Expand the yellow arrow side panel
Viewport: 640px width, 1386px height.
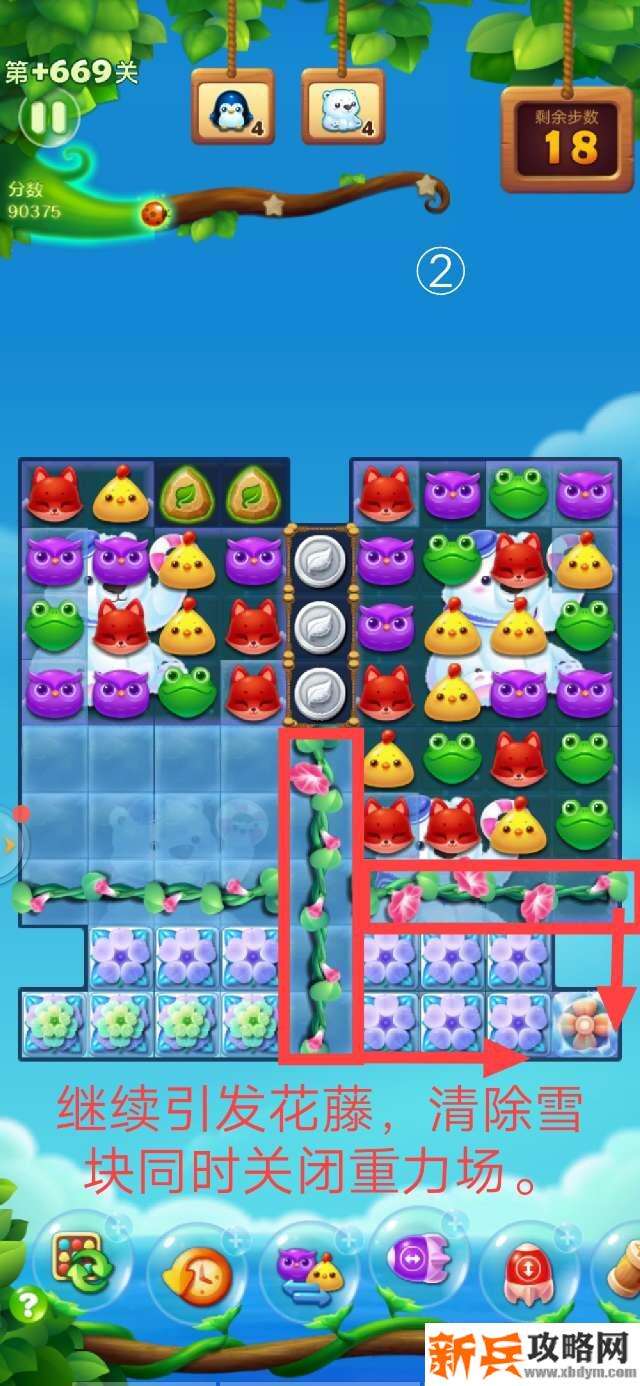(x=10, y=845)
